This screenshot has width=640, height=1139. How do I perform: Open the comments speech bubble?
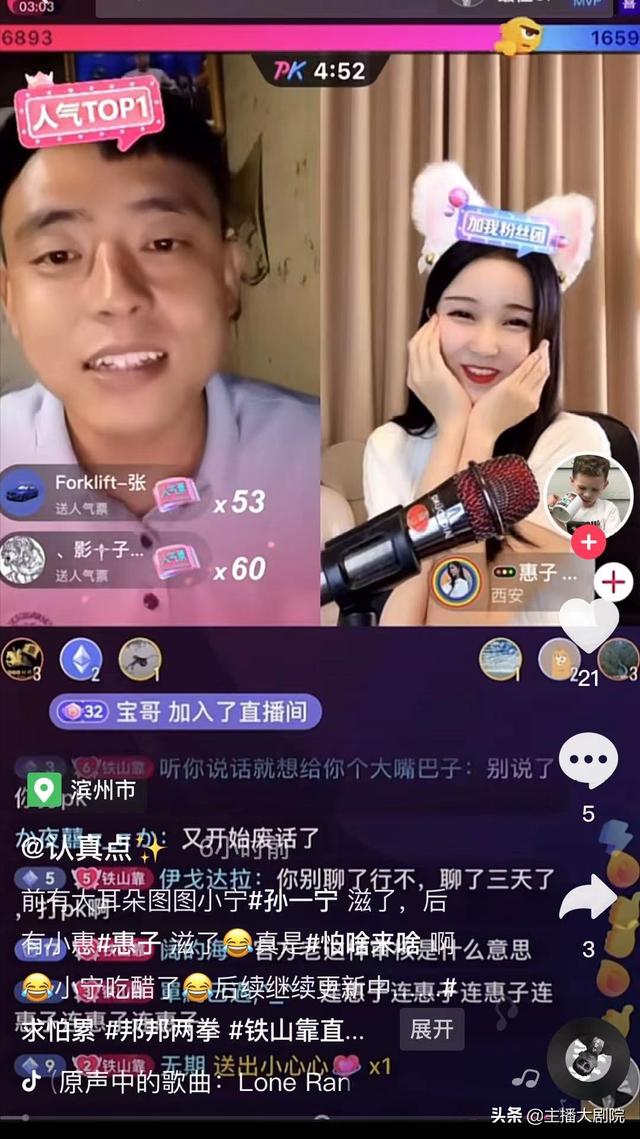588,762
